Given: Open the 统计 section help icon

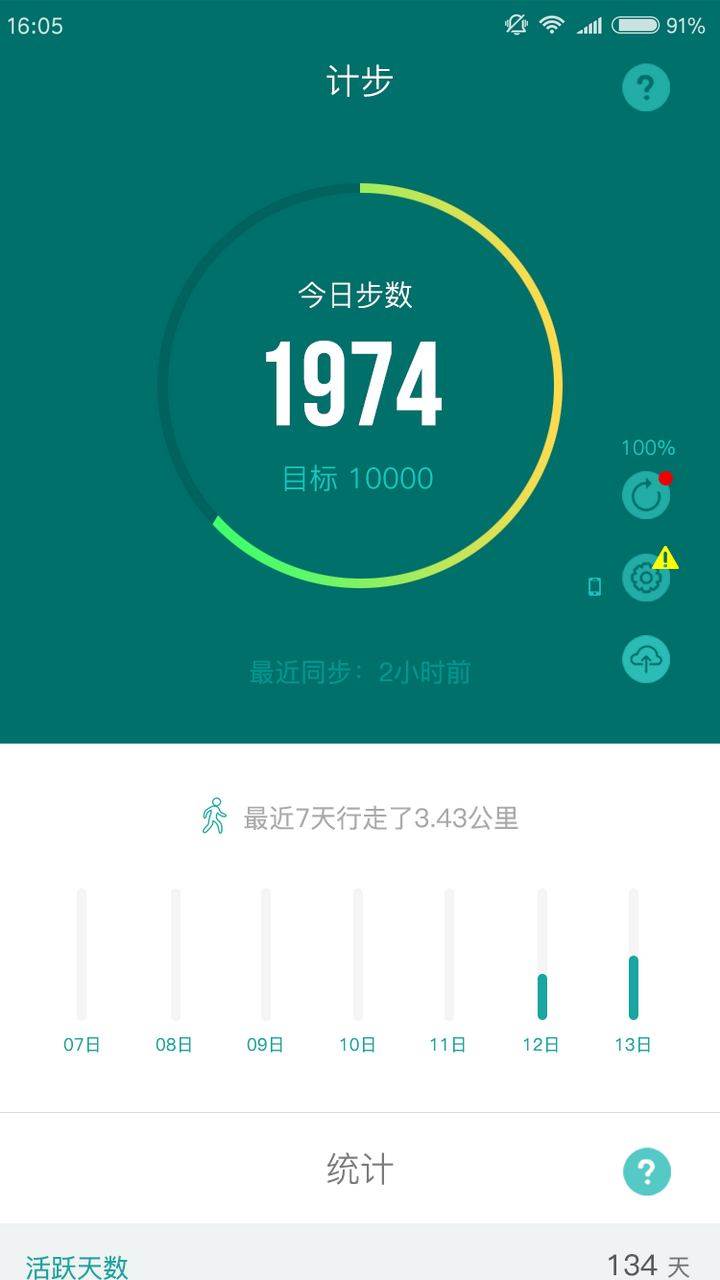Looking at the screenshot, I should pos(647,1170).
